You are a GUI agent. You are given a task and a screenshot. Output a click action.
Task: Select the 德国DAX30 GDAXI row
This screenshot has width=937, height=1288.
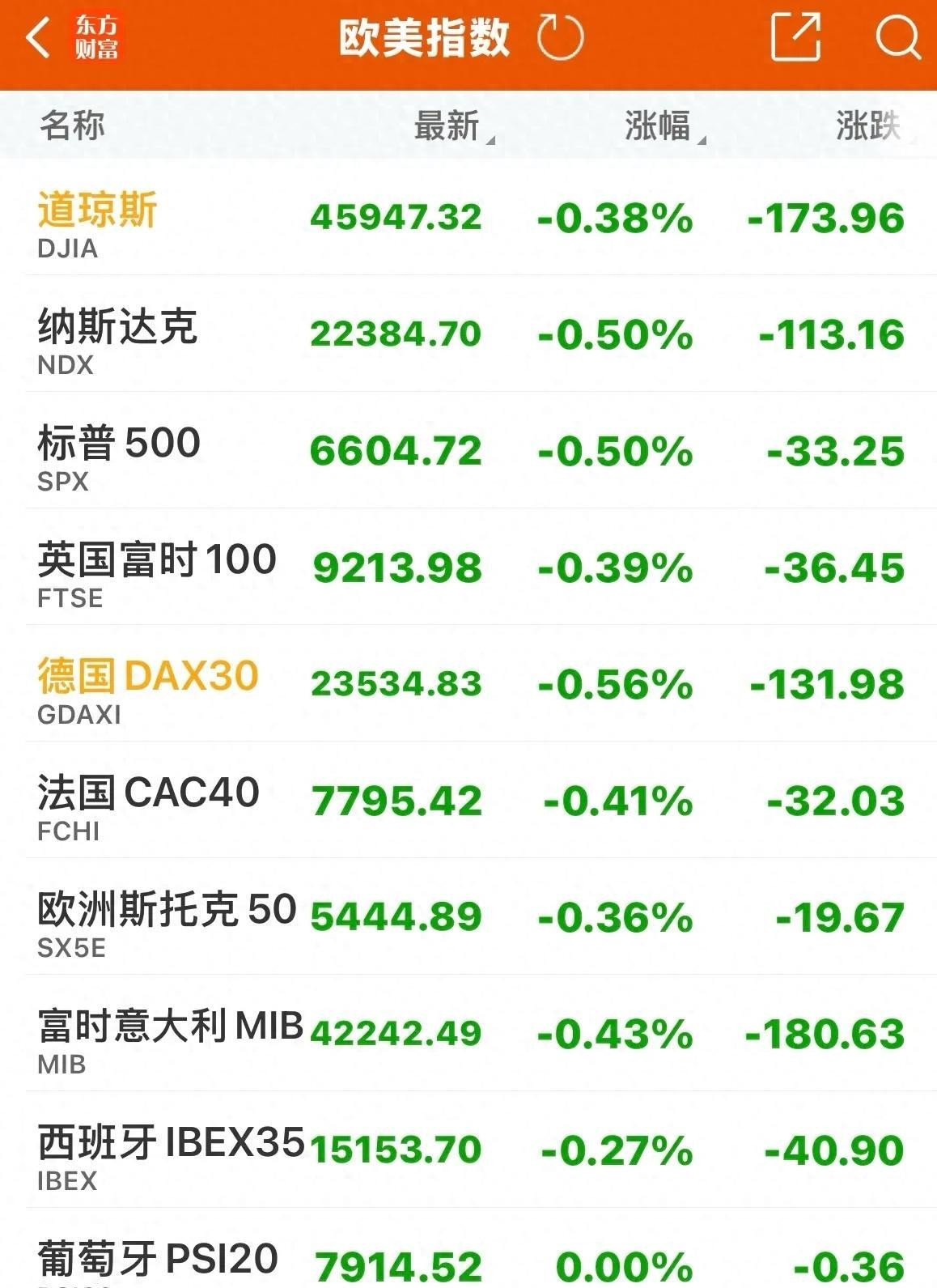(x=468, y=685)
